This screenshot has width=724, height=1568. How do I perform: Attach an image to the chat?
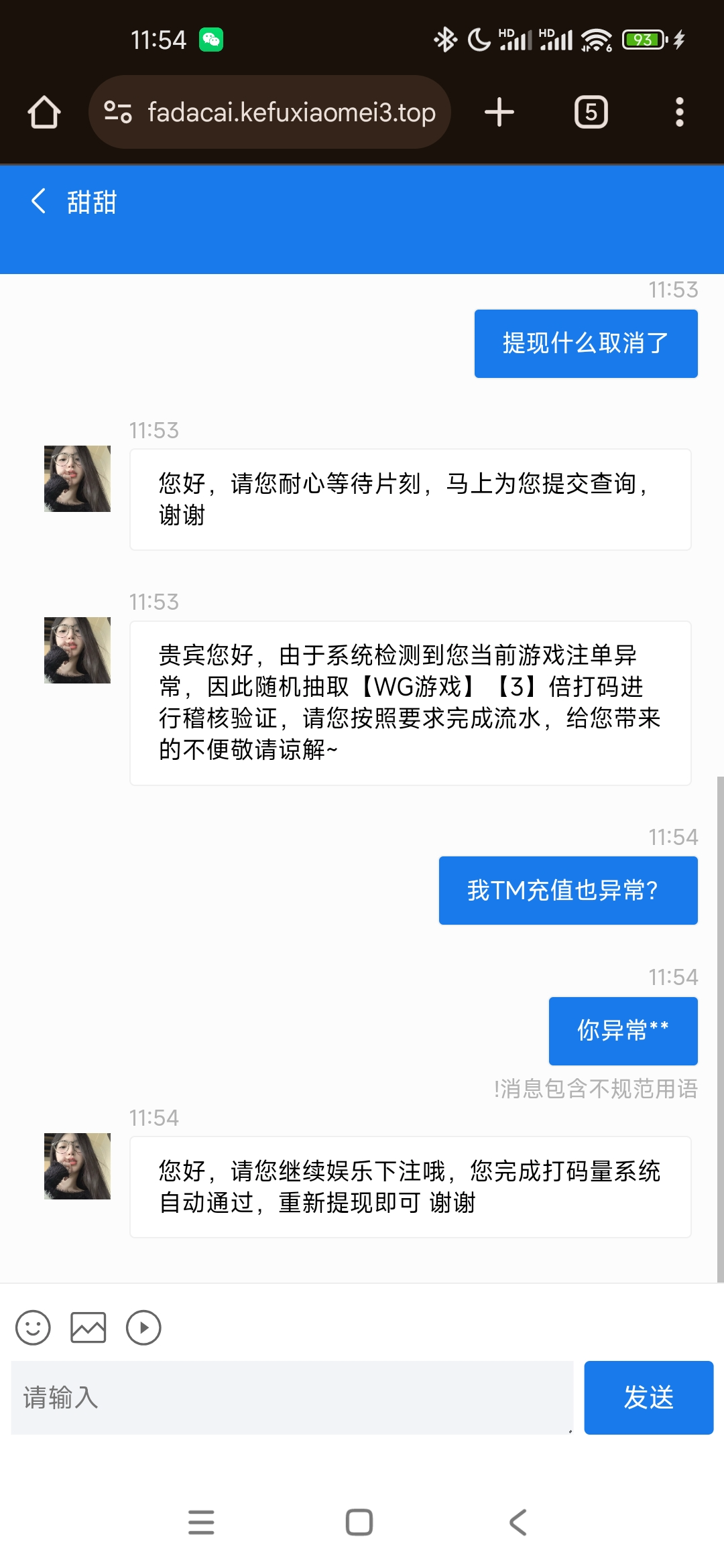pos(88,1327)
